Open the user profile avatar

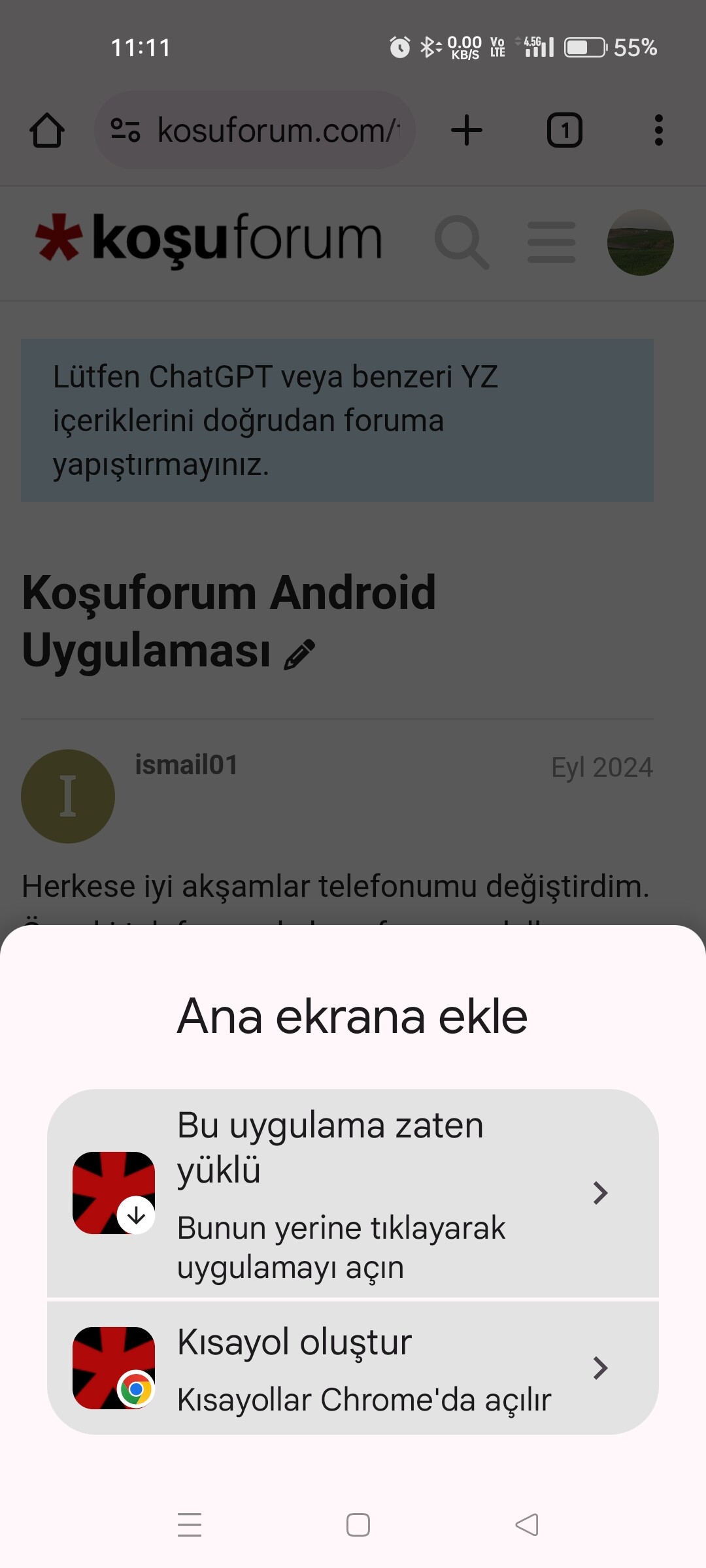tap(640, 242)
